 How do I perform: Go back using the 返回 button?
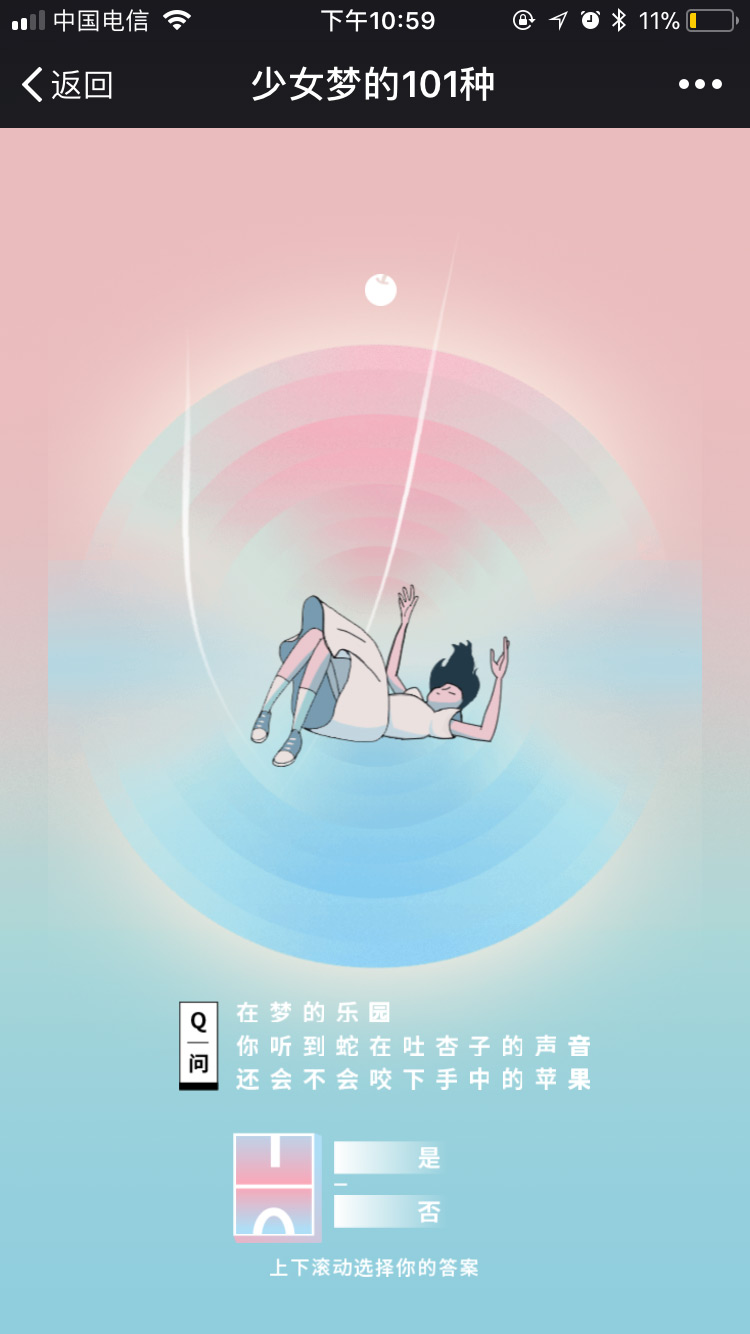pyautogui.click(x=66, y=85)
